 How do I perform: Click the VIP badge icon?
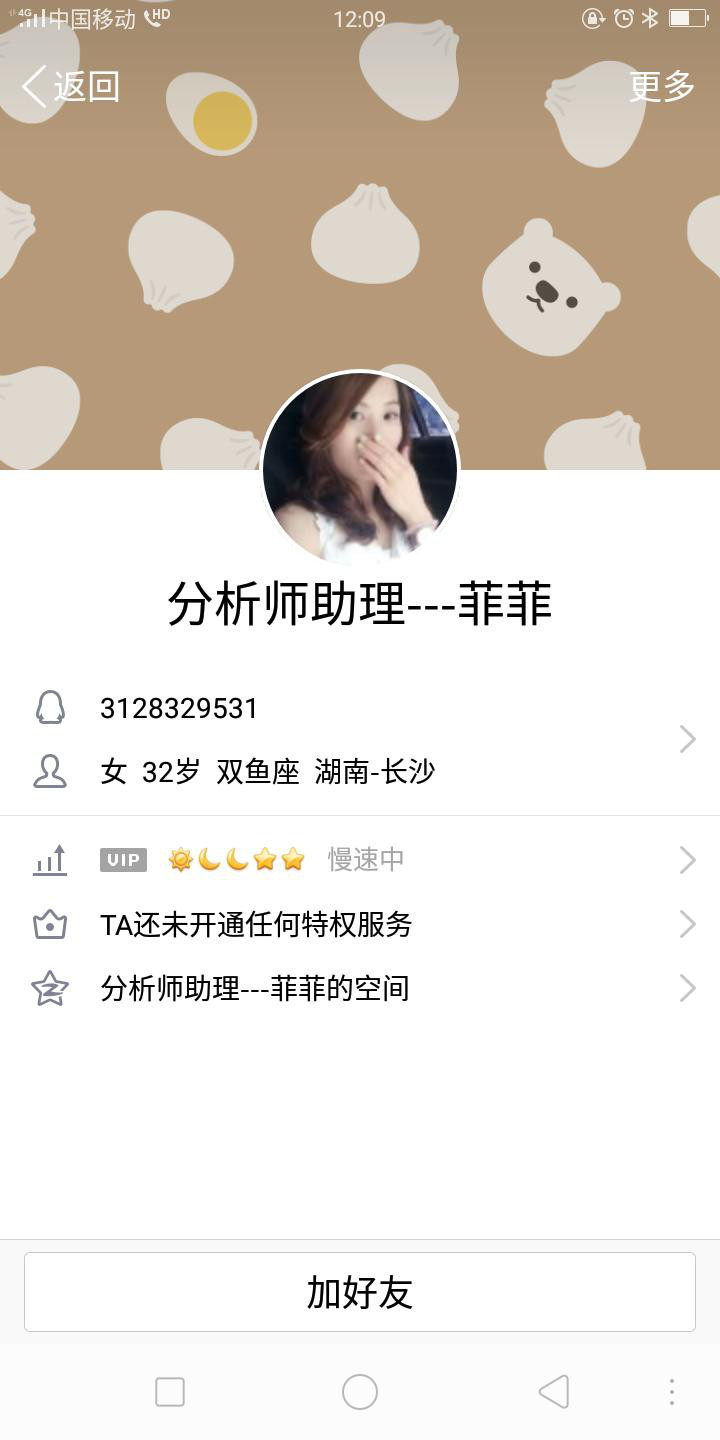click(122, 858)
